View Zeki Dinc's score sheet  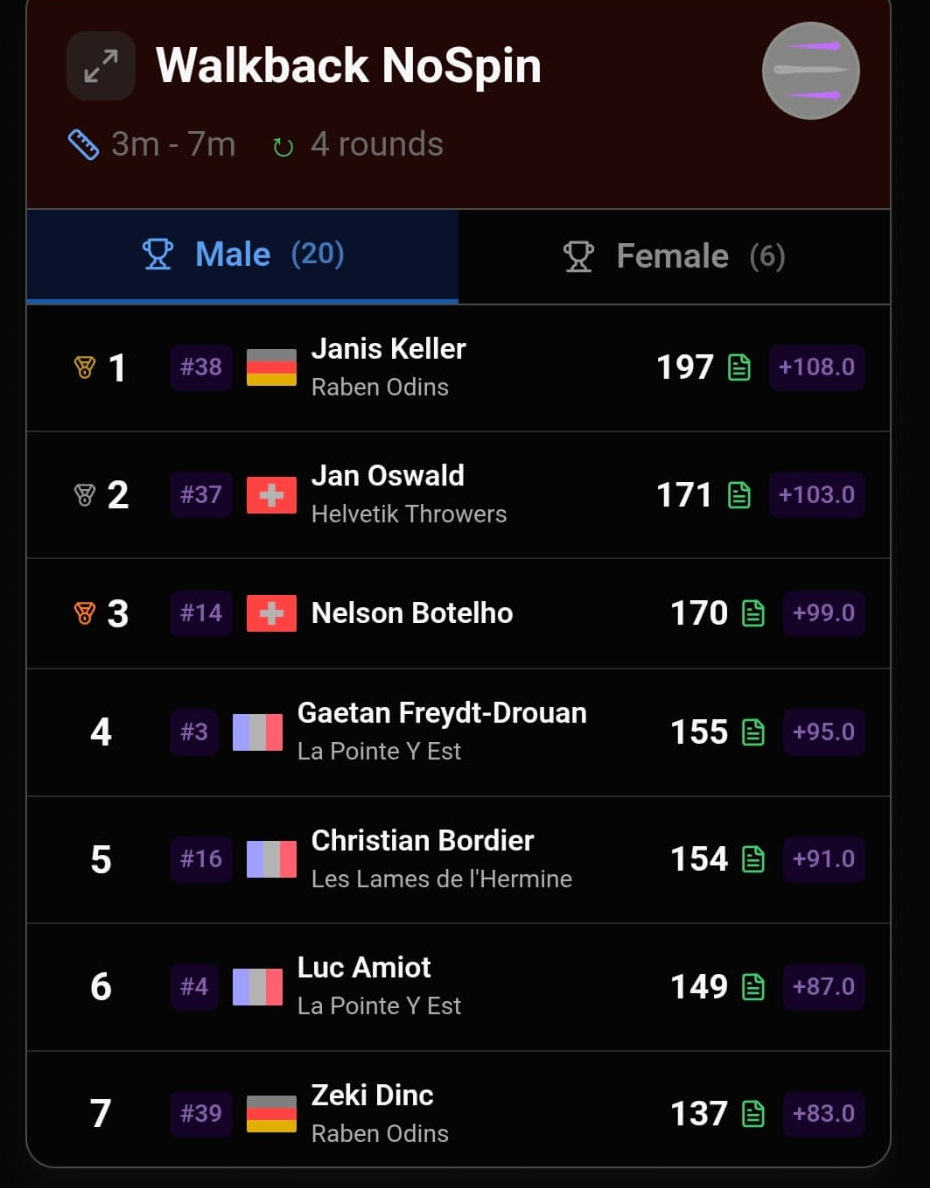coord(753,1114)
